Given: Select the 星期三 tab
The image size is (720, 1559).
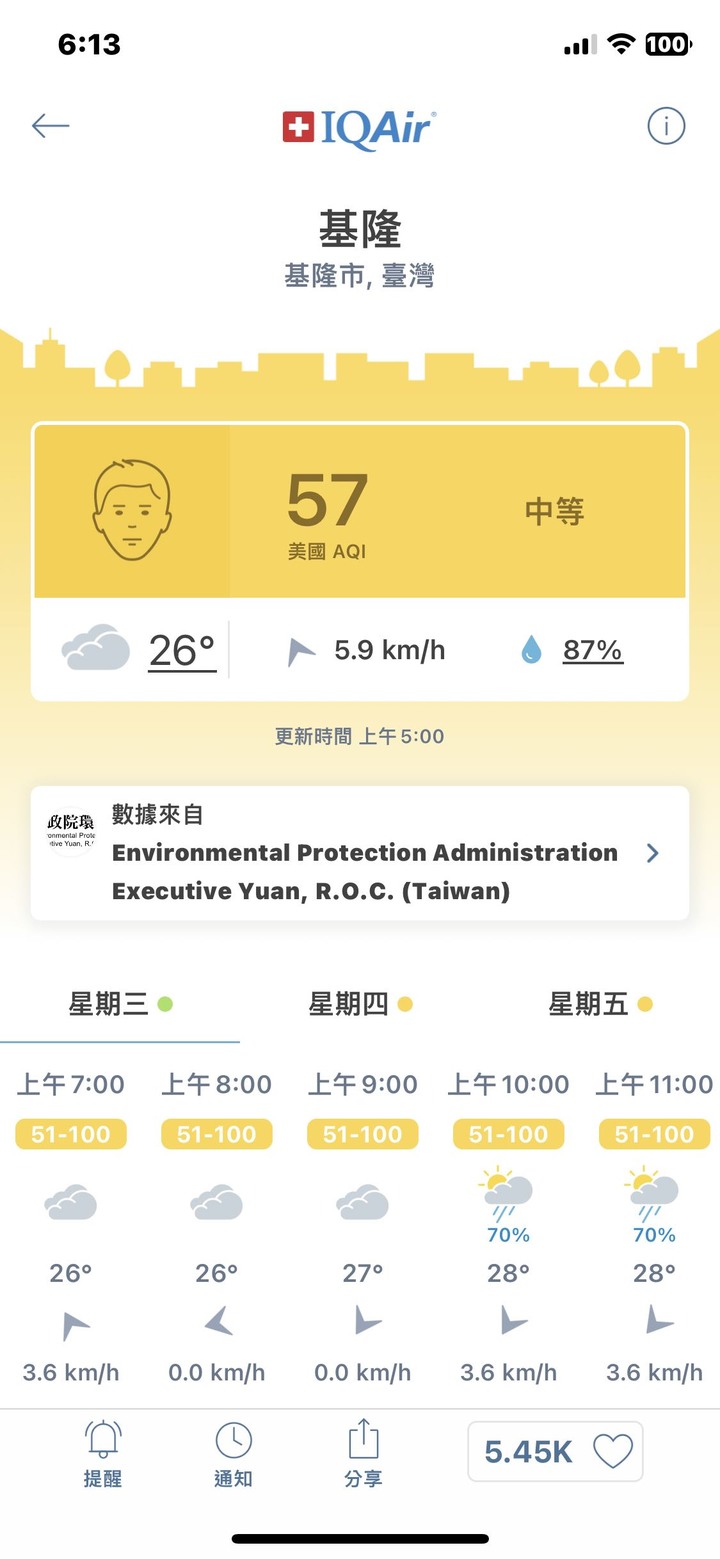Looking at the screenshot, I should click(120, 1004).
